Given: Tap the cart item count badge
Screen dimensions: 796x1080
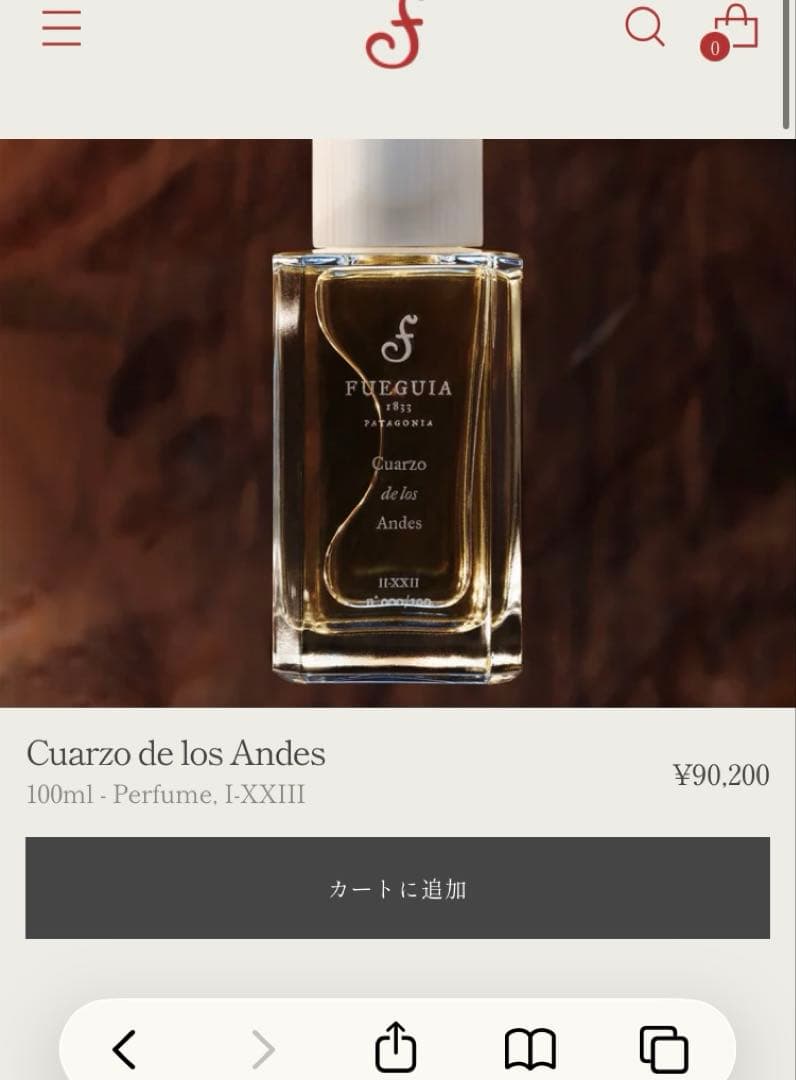Looking at the screenshot, I should pos(714,47).
